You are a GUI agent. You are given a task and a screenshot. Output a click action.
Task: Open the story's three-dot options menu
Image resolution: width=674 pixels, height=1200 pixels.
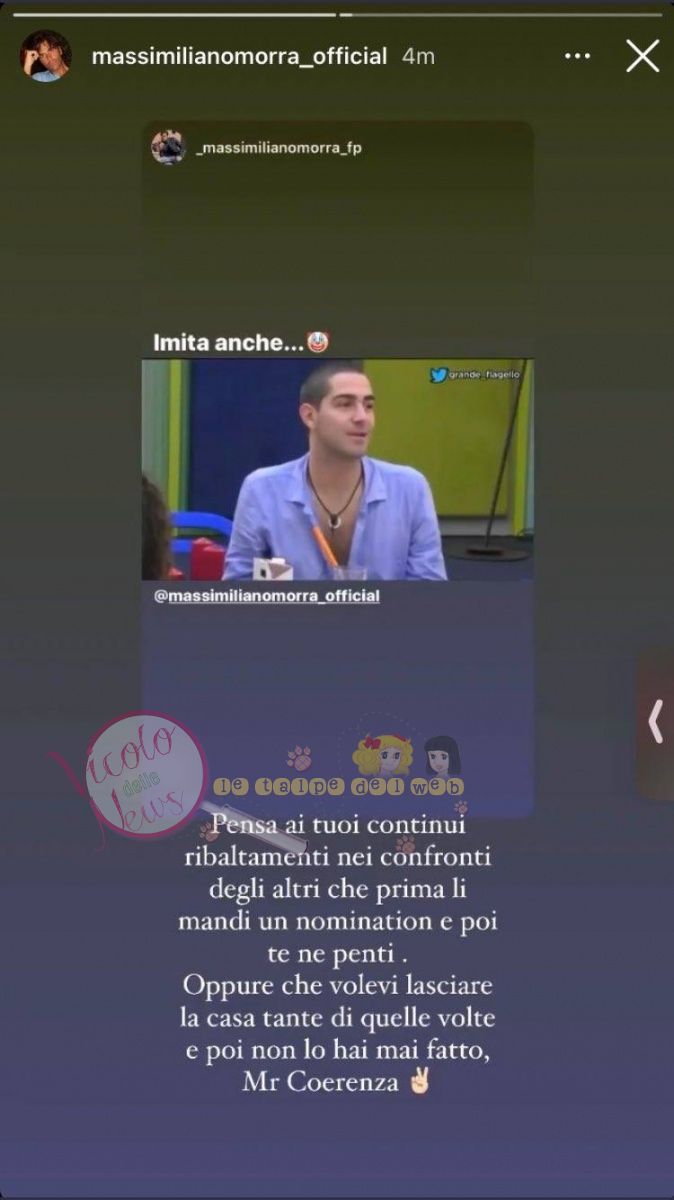[x=578, y=57]
